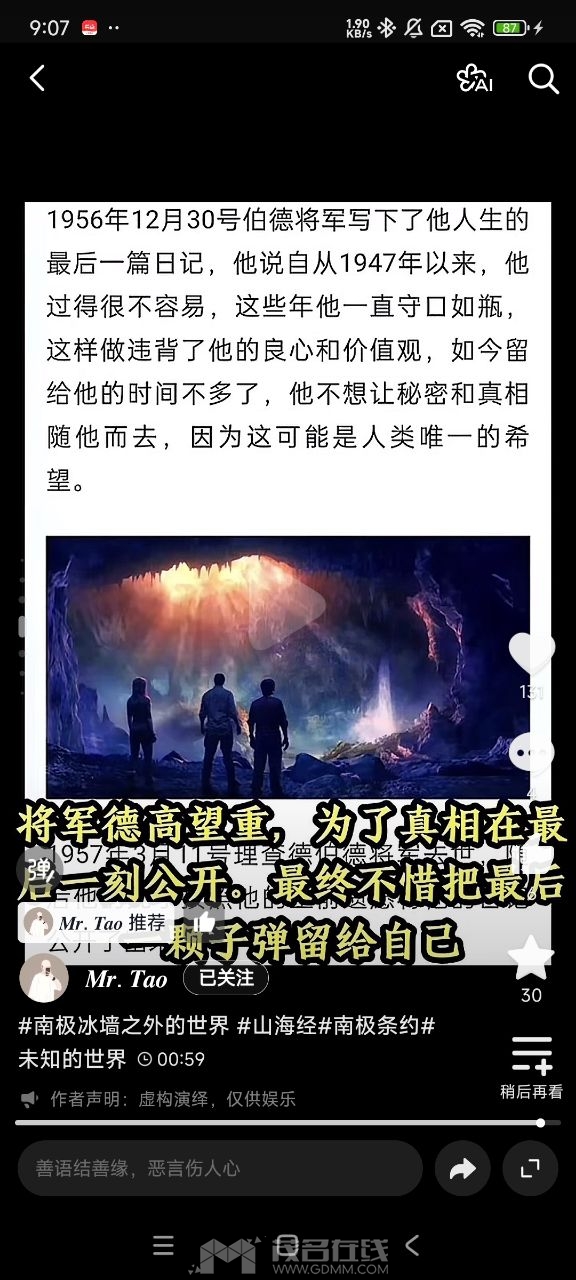The image size is (576, 1280).
Task: Go back using the top-left arrow
Action: (37, 78)
